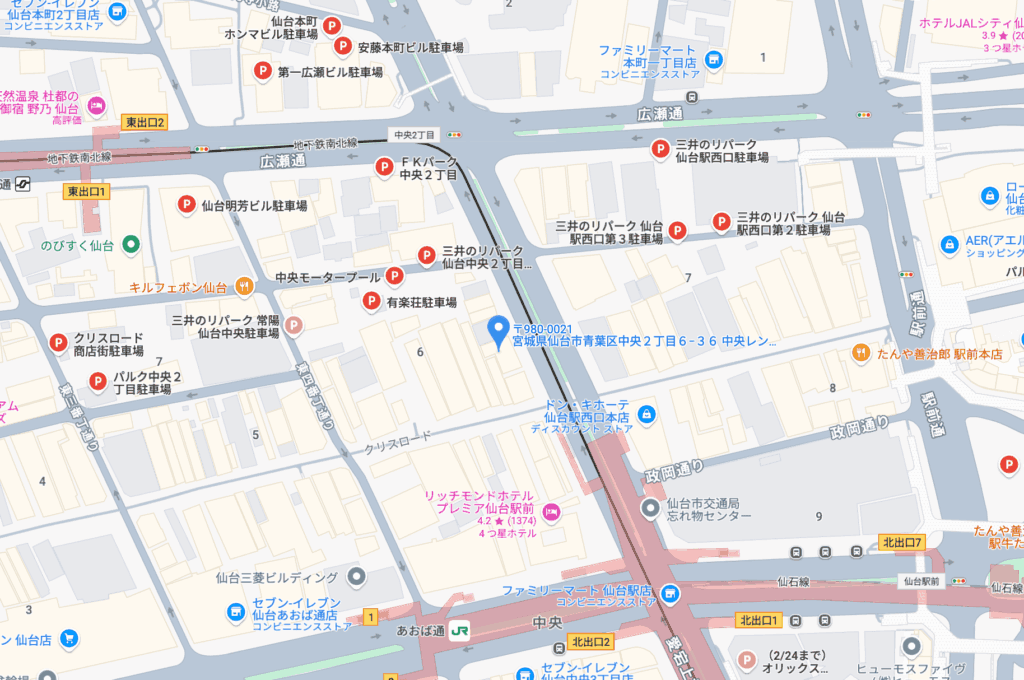Tap the 中央モータープール parking marker

394,276
